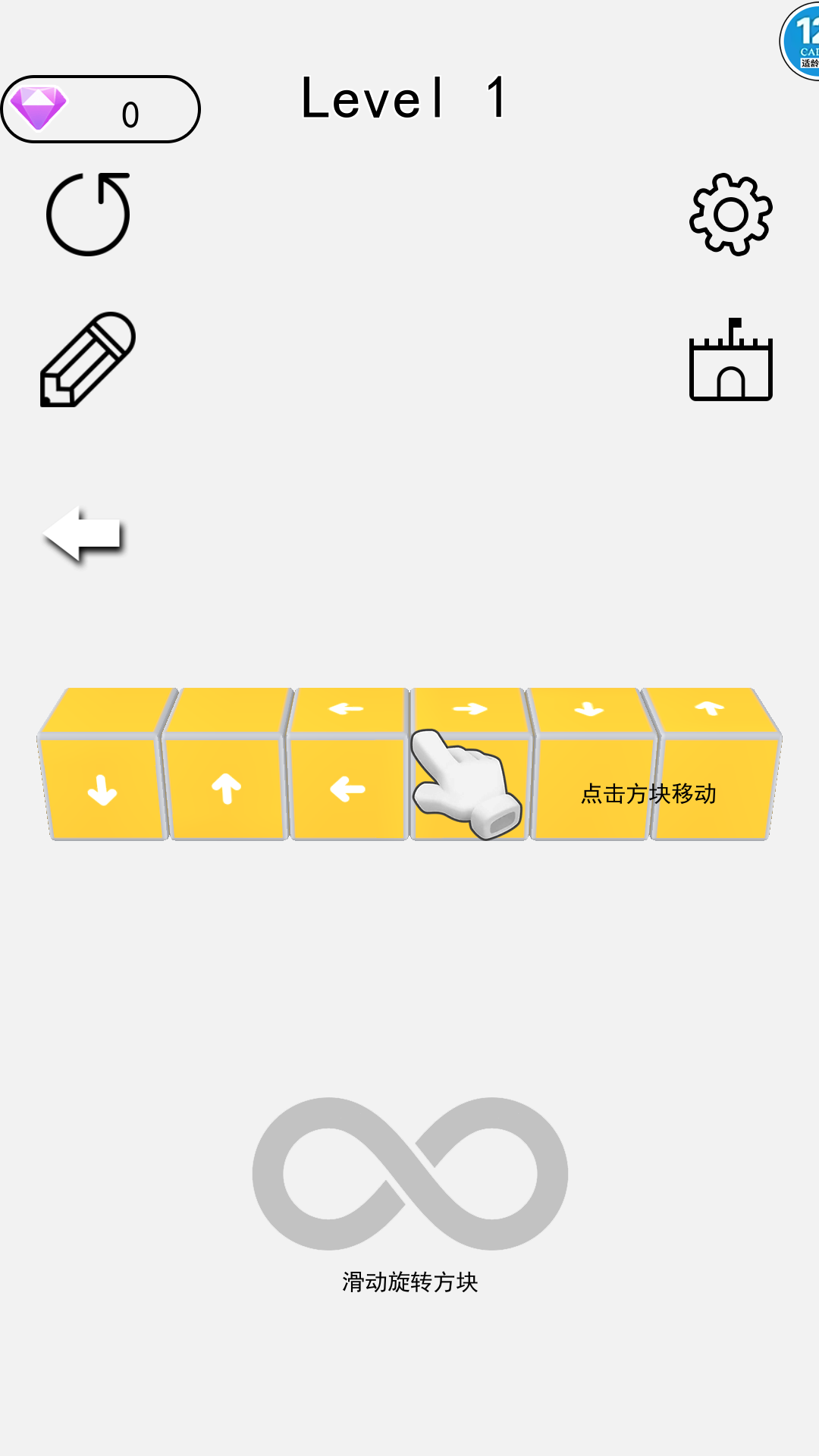Tap the cube with the up arrow
Viewport: 819px width, 1456px height.
pyautogui.click(x=226, y=787)
